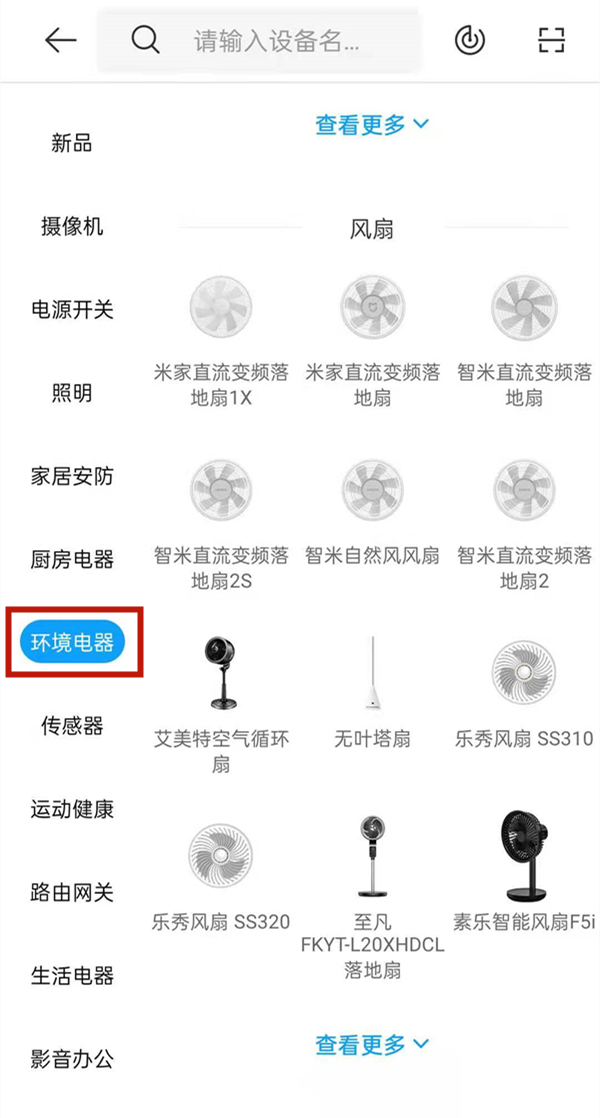Go back with the arrow icon
The width and height of the screenshot is (600, 1118).
[x=61, y=41]
